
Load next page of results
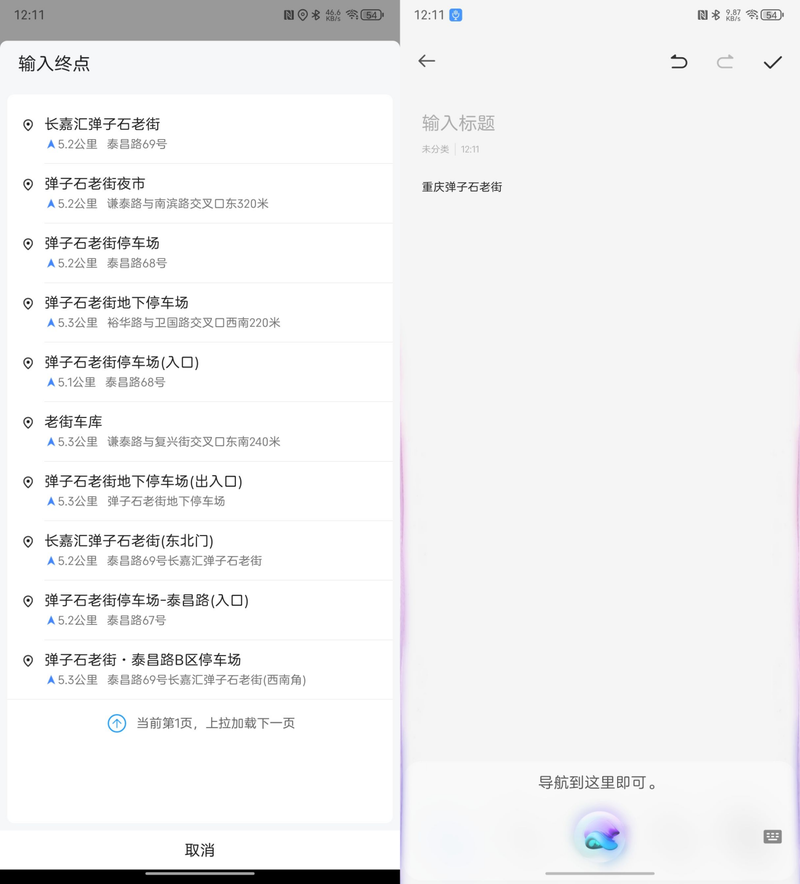coord(200,723)
